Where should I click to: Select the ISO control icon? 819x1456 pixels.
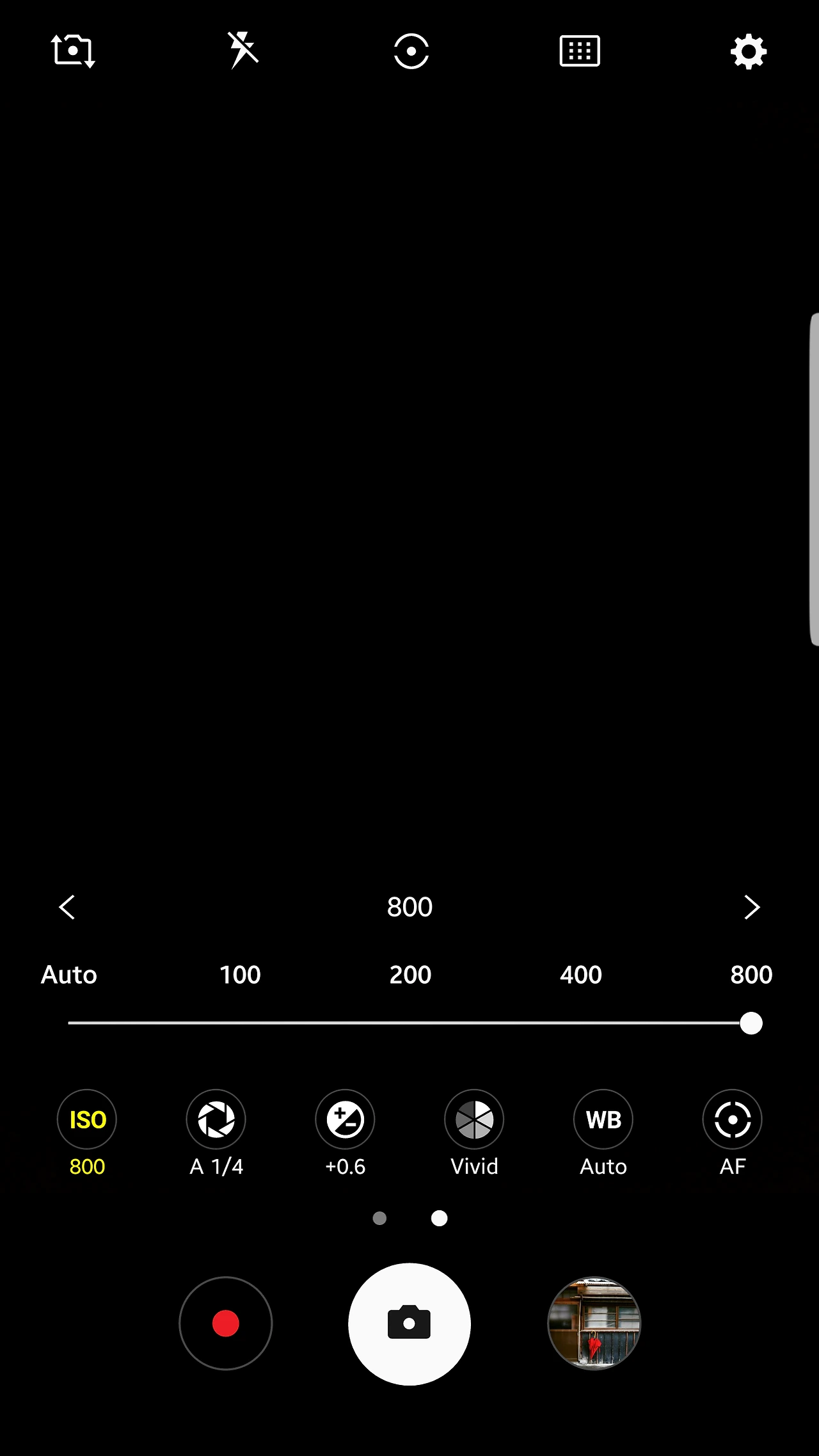click(x=86, y=1119)
